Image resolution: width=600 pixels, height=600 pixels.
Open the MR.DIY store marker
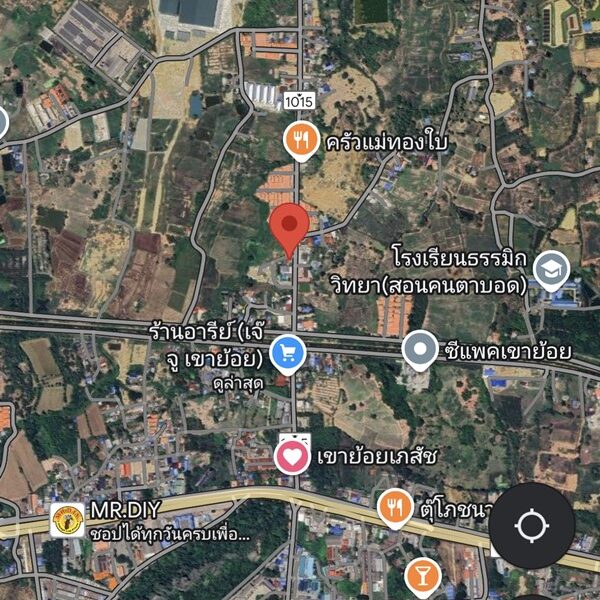(67, 520)
